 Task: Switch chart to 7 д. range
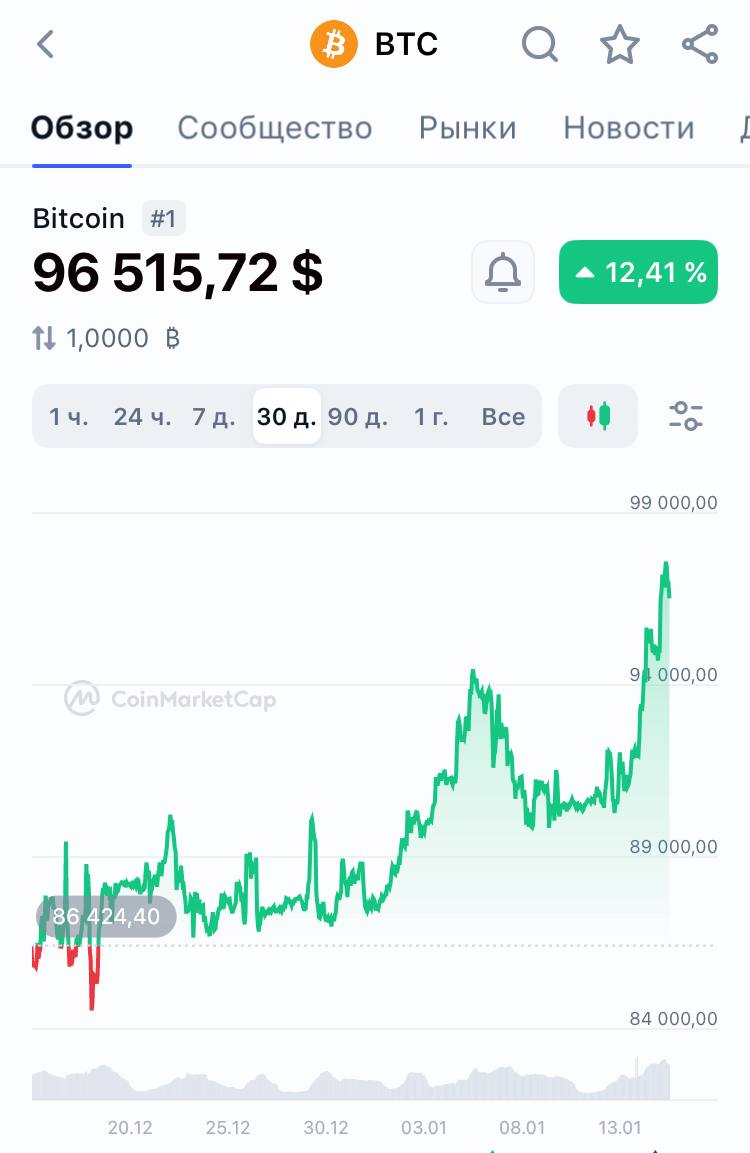[x=214, y=416]
